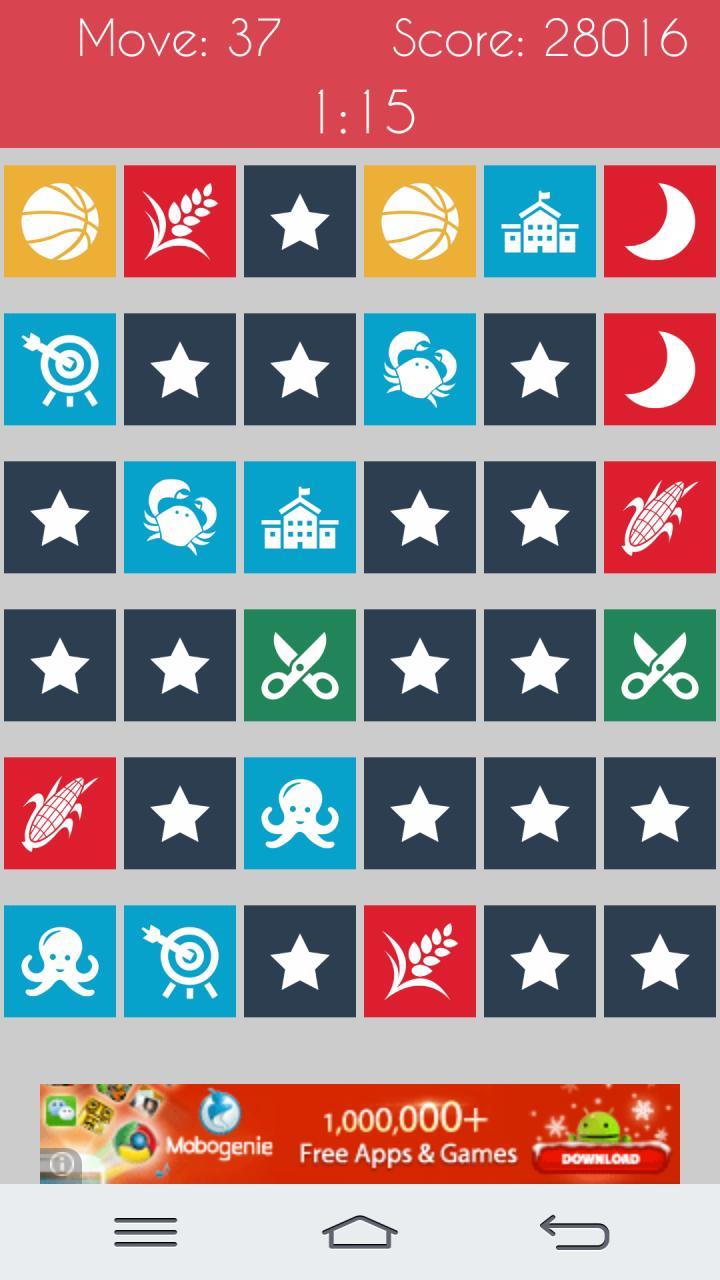Pick the wheat tile between two star tiles
This screenshot has width=720, height=1280.
(420, 961)
